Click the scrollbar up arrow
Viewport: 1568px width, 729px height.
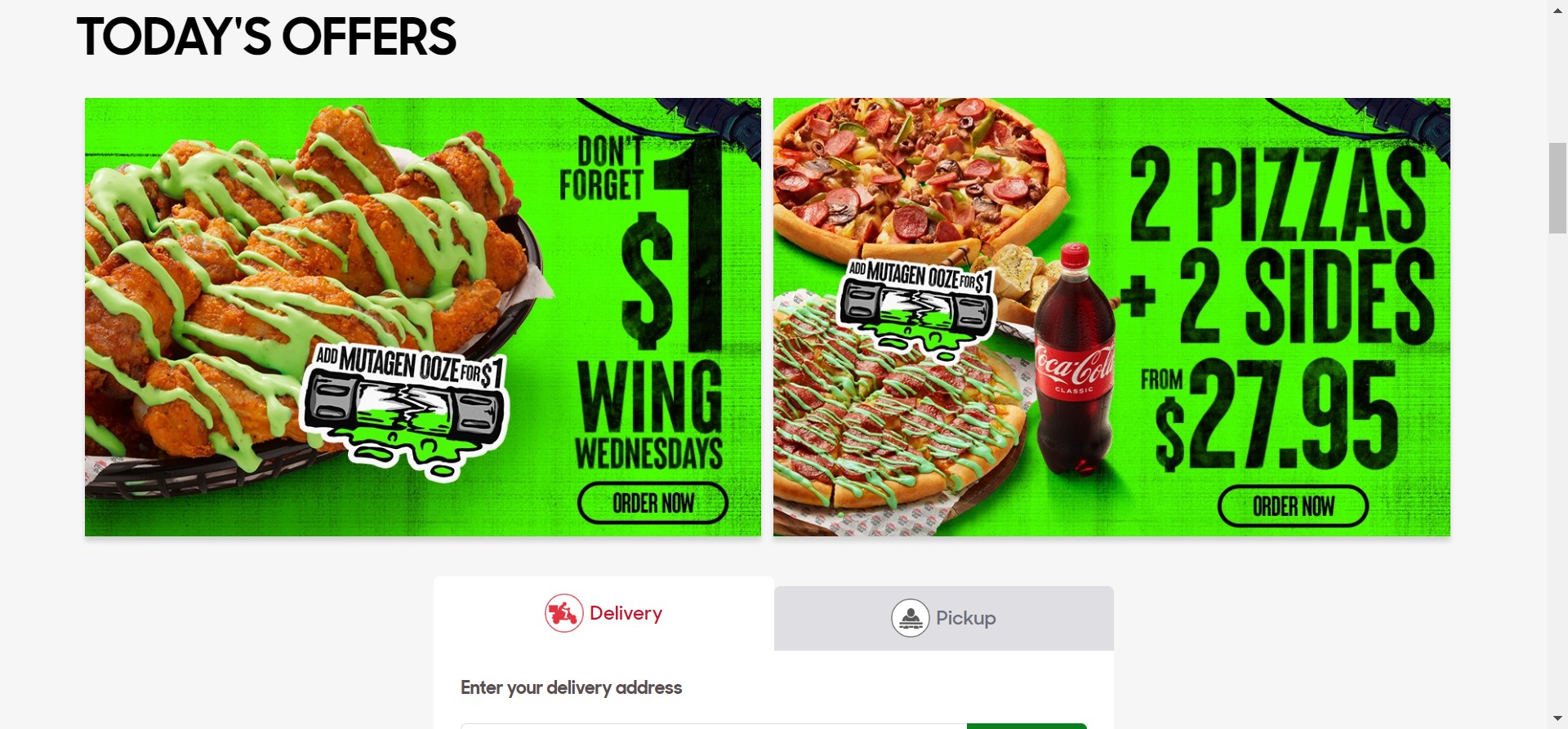click(x=1557, y=11)
